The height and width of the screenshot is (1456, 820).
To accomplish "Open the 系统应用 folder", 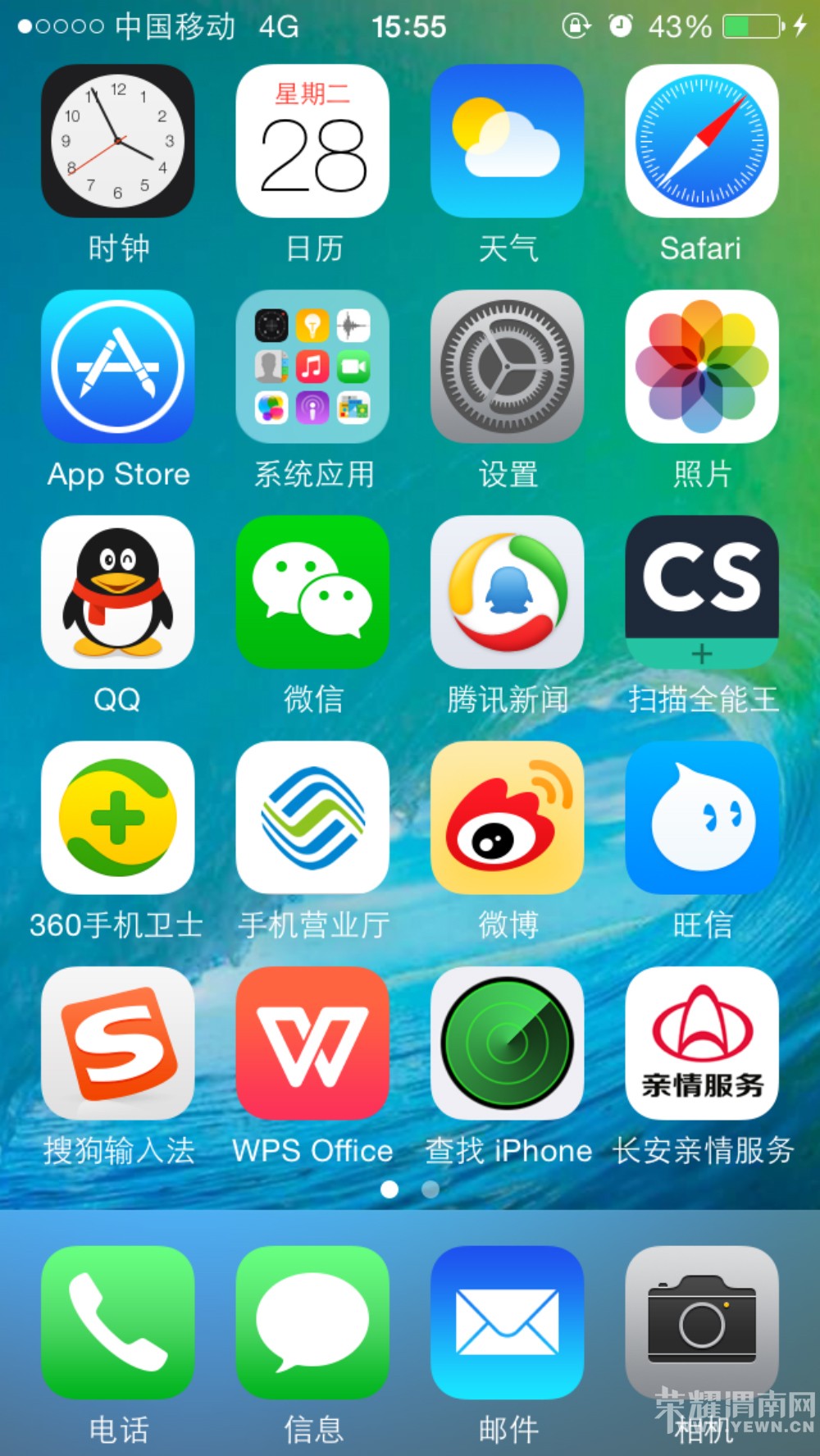I will click(x=312, y=367).
